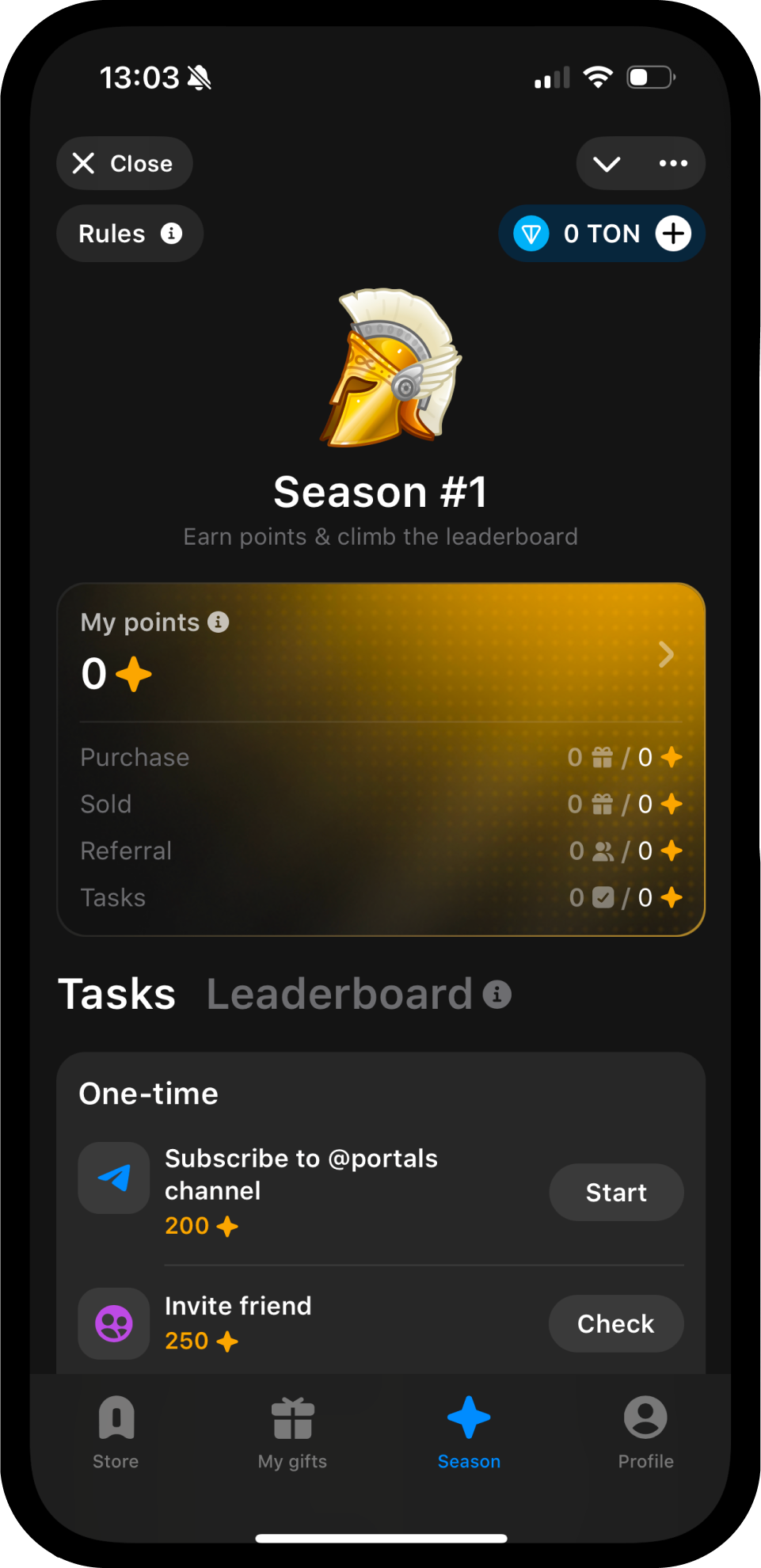The image size is (761, 1568).
Task: Add TON with the plus button
Action: pyautogui.click(x=673, y=234)
